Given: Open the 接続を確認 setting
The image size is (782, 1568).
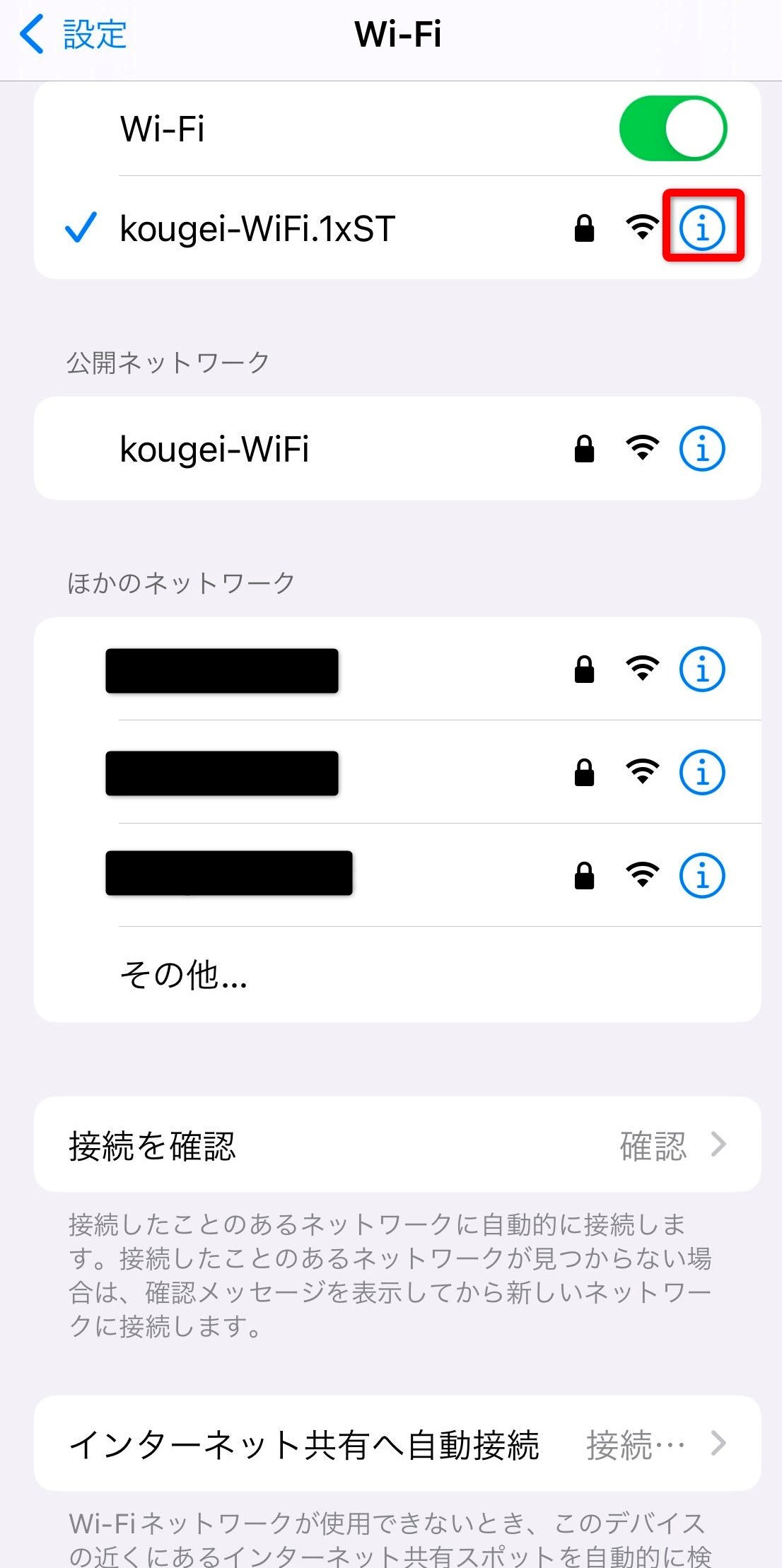Looking at the screenshot, I should click(397, 1145).
